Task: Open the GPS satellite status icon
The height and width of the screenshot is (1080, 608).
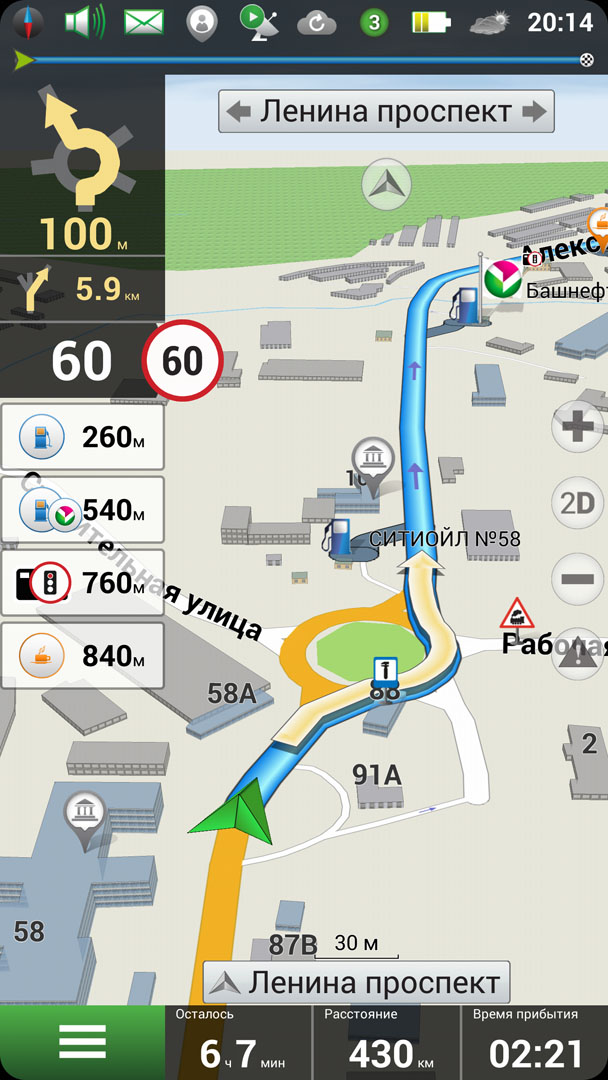Action: 260,21
